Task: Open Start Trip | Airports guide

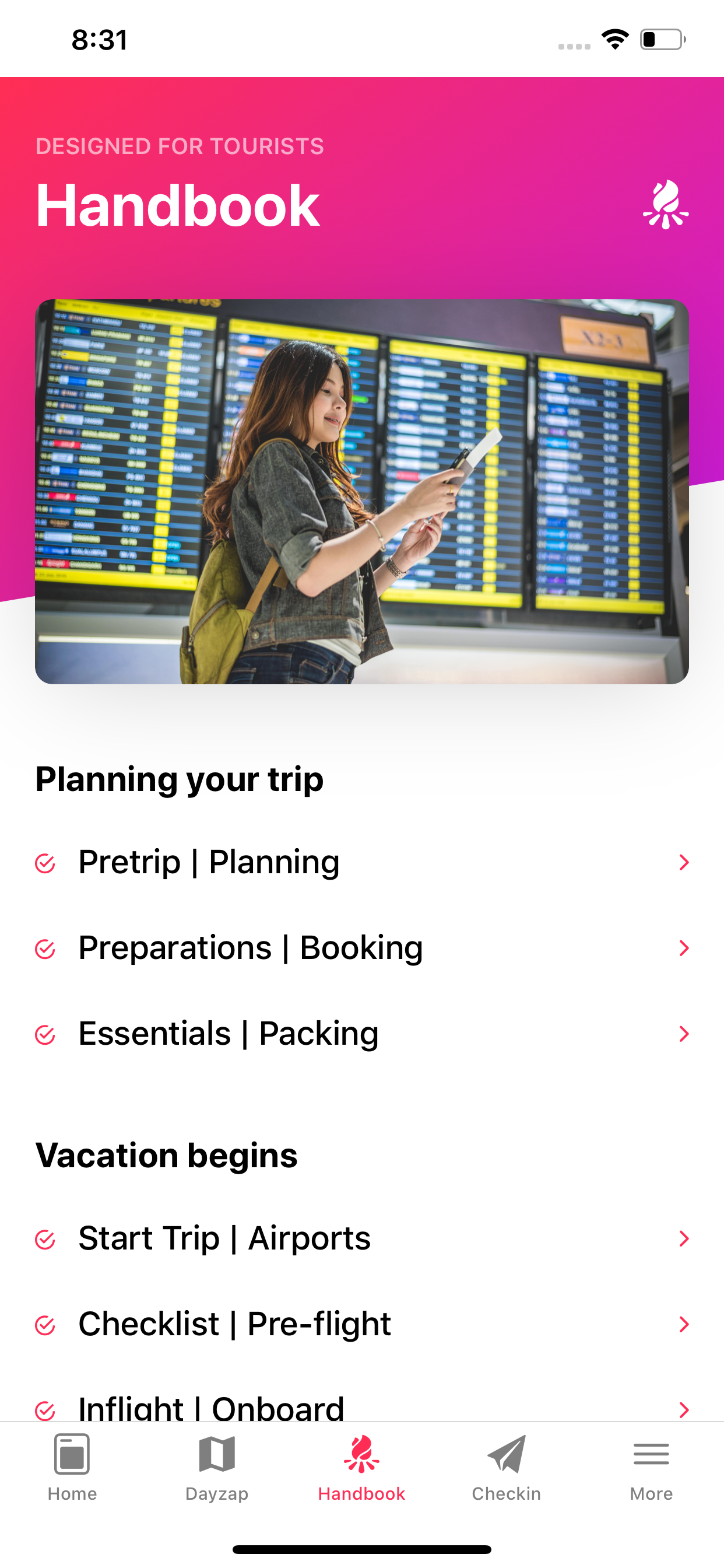Action: (361, 1238)
